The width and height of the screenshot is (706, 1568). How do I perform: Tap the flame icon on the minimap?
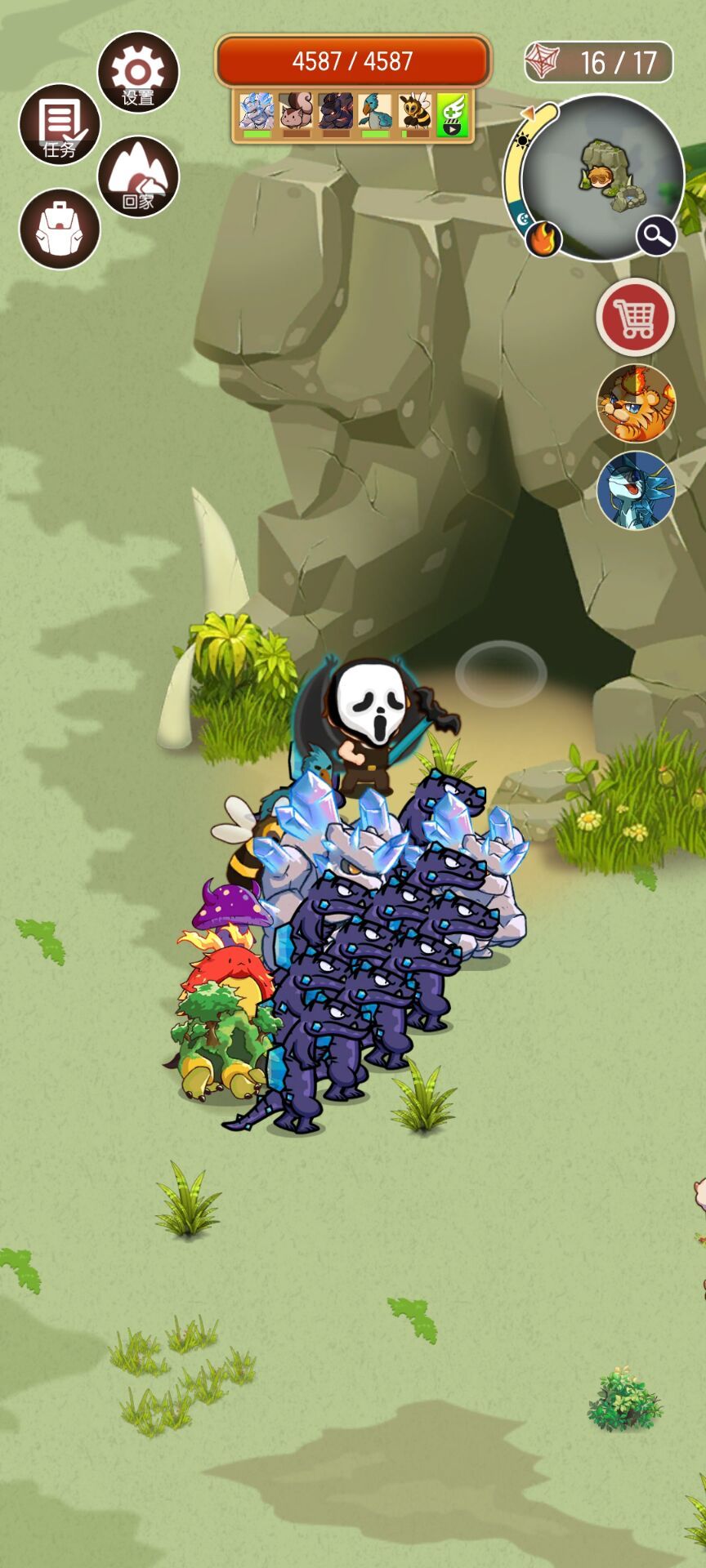[x=543, y=238]
